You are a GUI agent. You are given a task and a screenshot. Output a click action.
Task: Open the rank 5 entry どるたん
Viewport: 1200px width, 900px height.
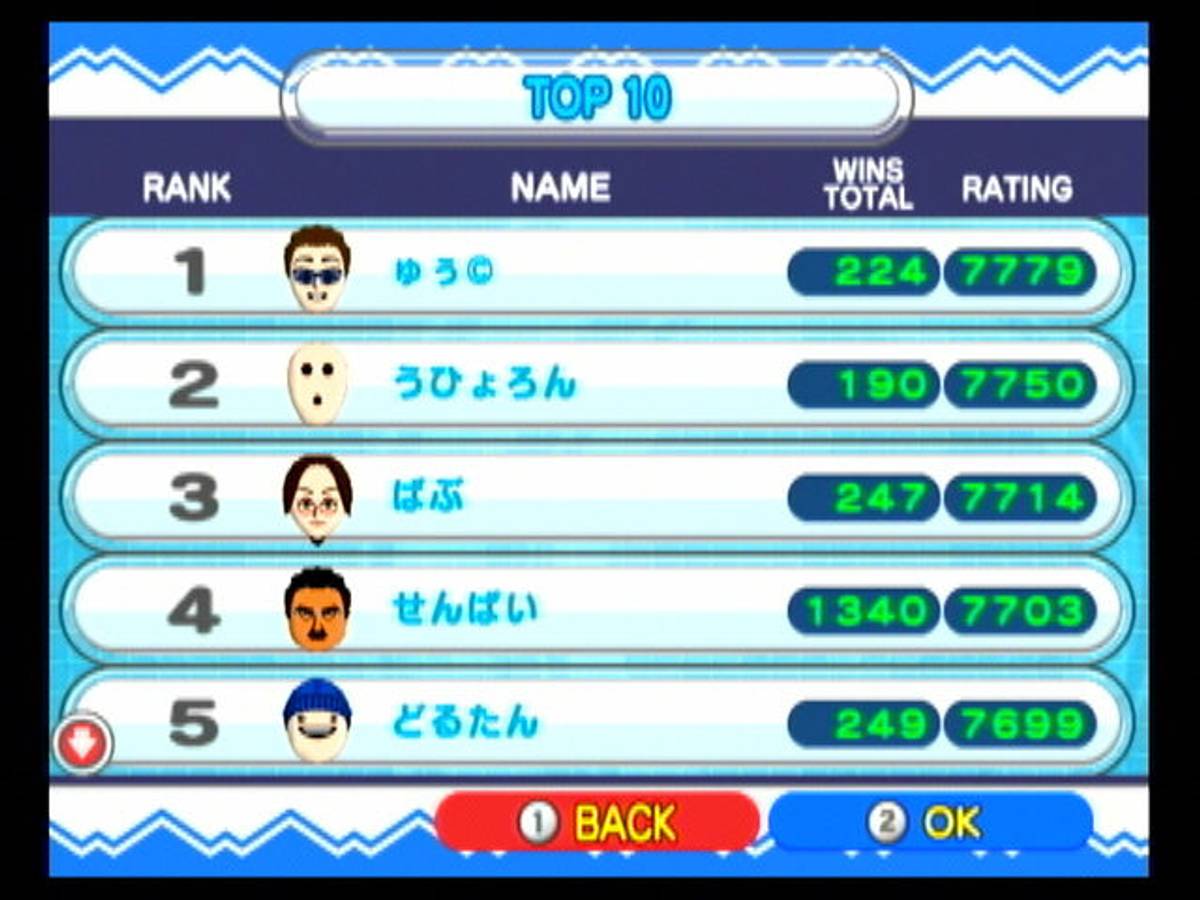point(597,722)
